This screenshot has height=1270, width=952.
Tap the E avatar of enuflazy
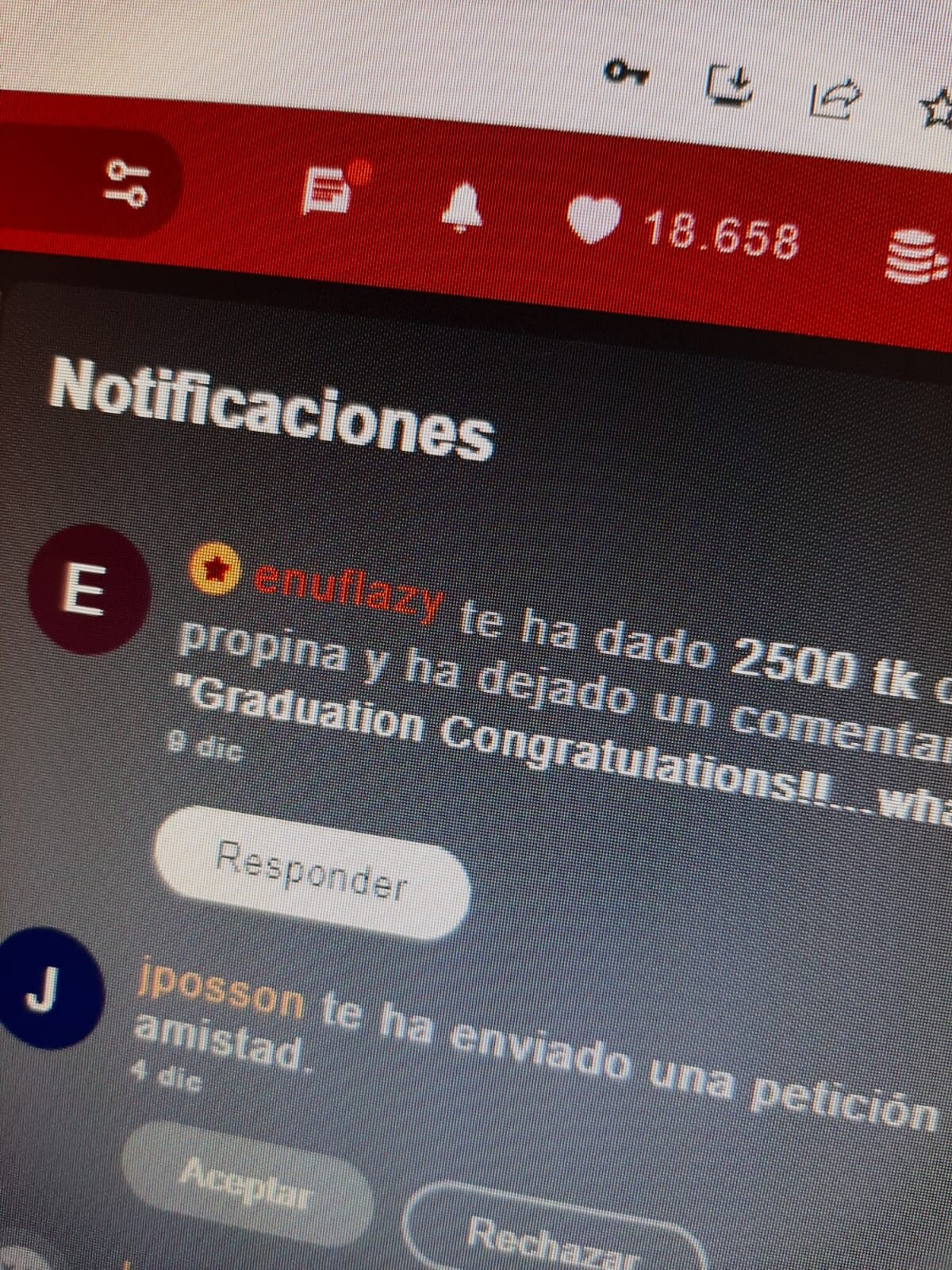(x=86, y=589)
